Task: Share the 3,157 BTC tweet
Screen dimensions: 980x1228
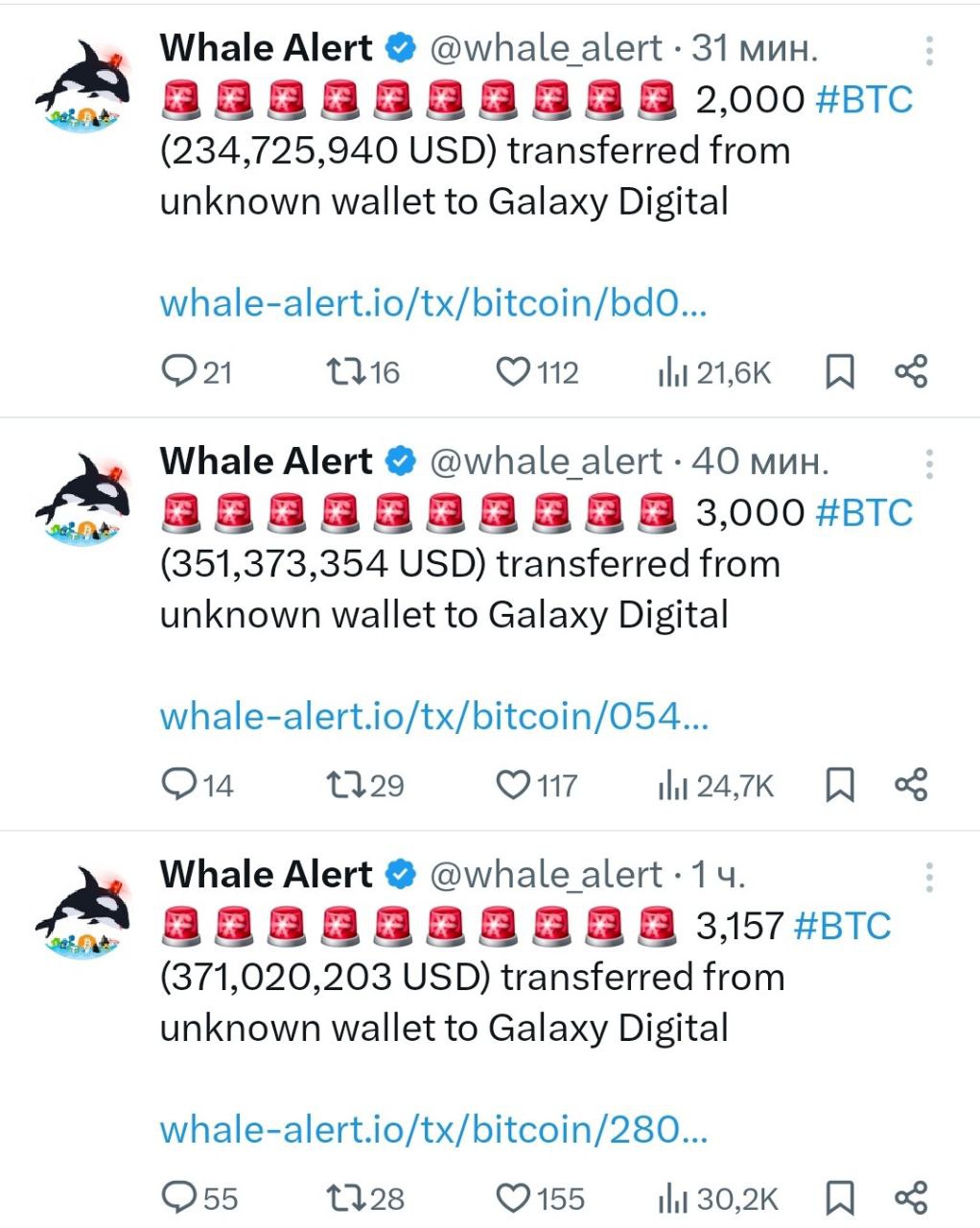Action: tap(911, 1197)
